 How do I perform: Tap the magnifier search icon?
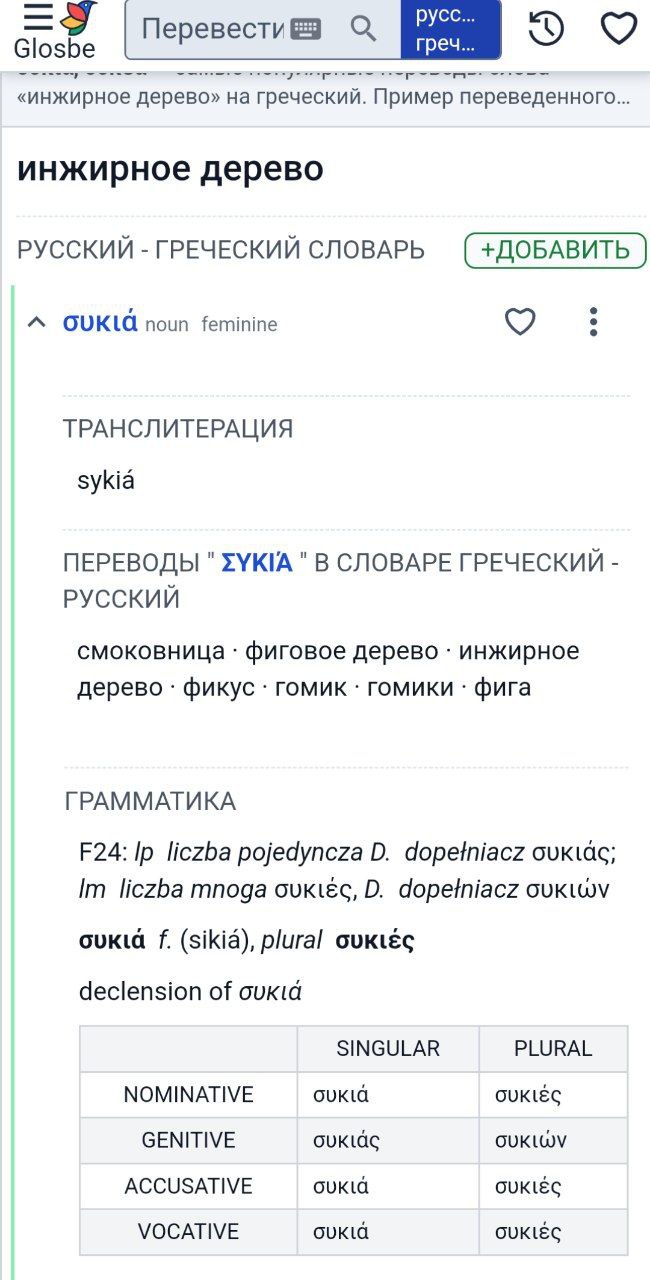click(x=364, y=29)
